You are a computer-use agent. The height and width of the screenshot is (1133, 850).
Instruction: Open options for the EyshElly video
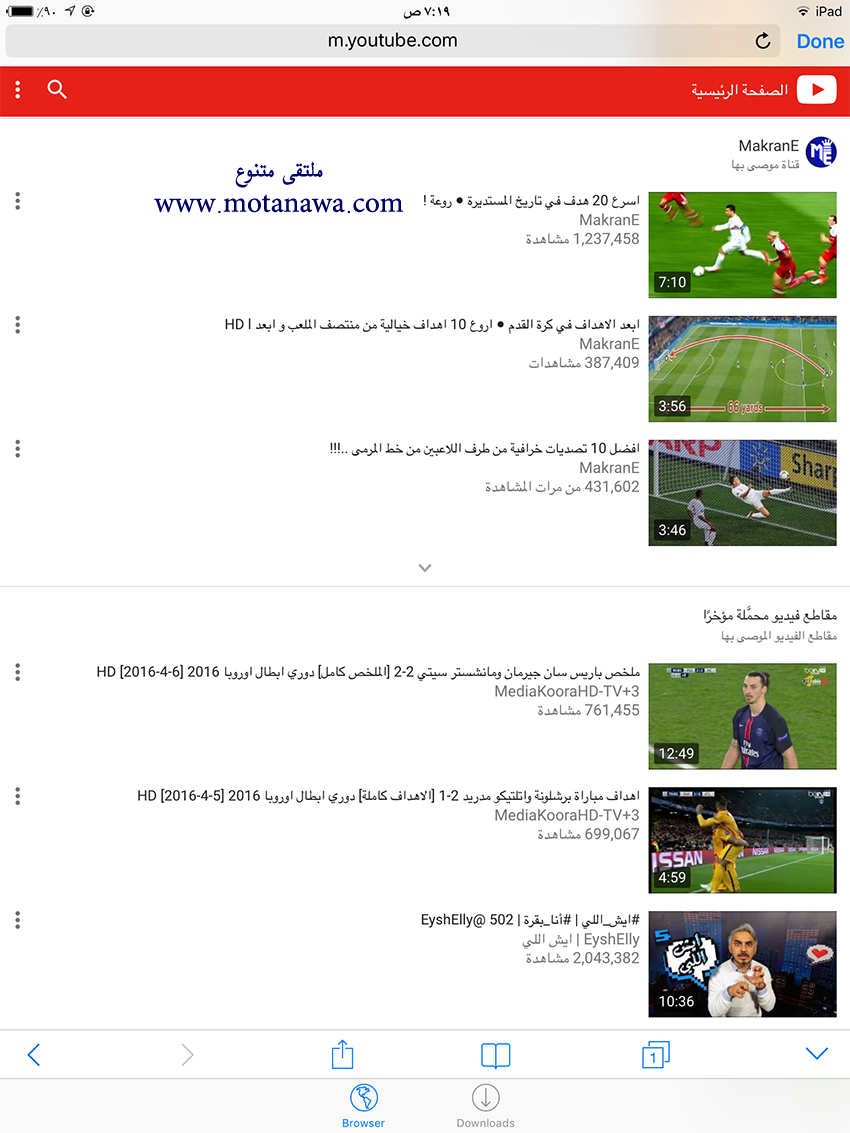click(x=18, y=920)
